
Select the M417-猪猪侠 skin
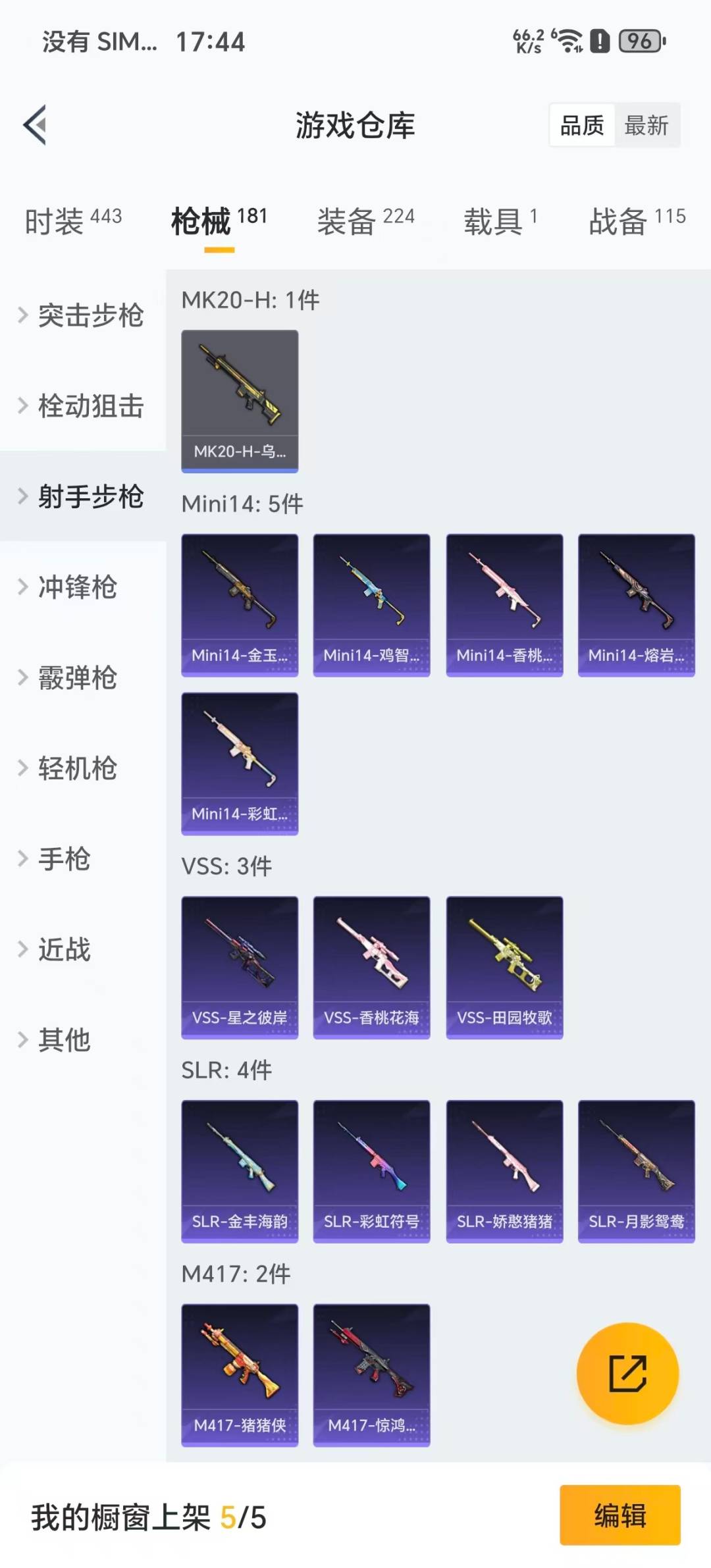[239, 1376]
